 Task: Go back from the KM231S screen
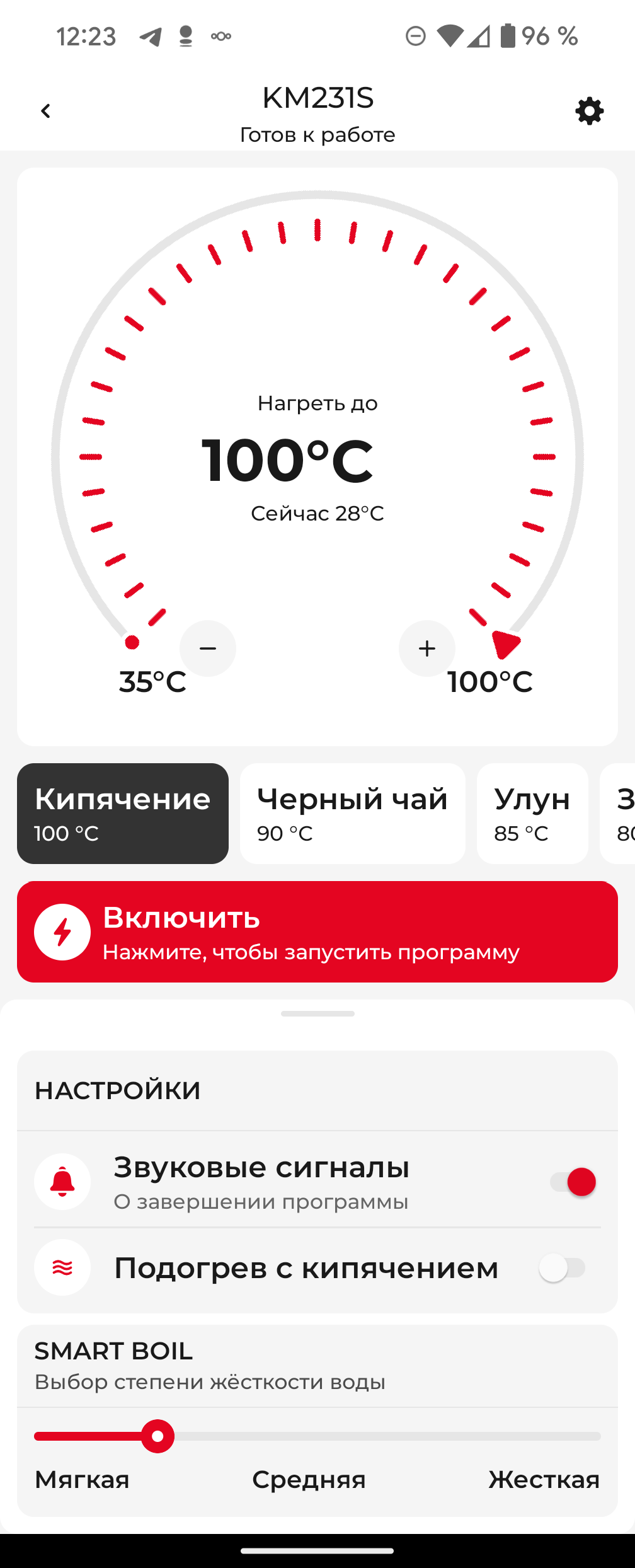(45, 112)
